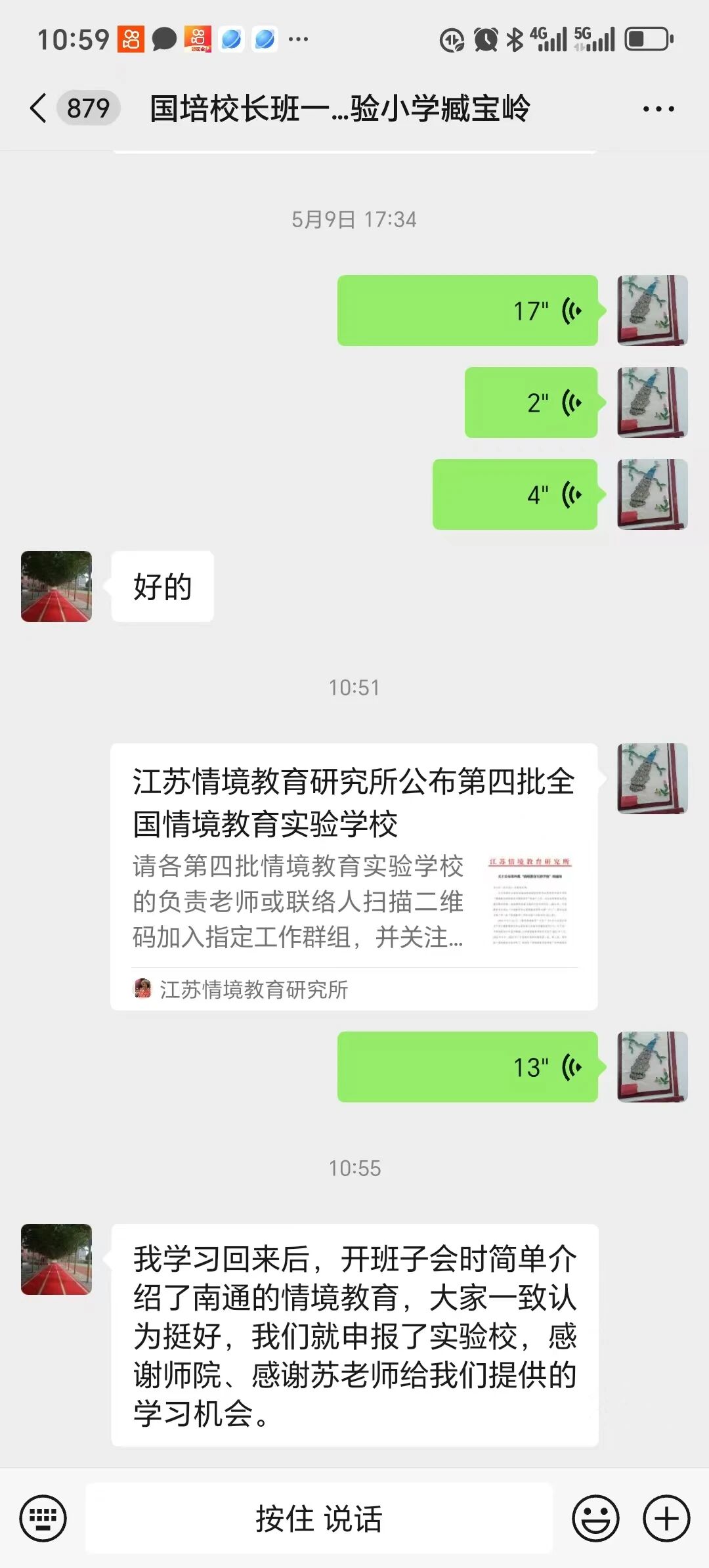Play the 13-second voice message
This screenshot has width=709, height=1568.
(467, 1067)
